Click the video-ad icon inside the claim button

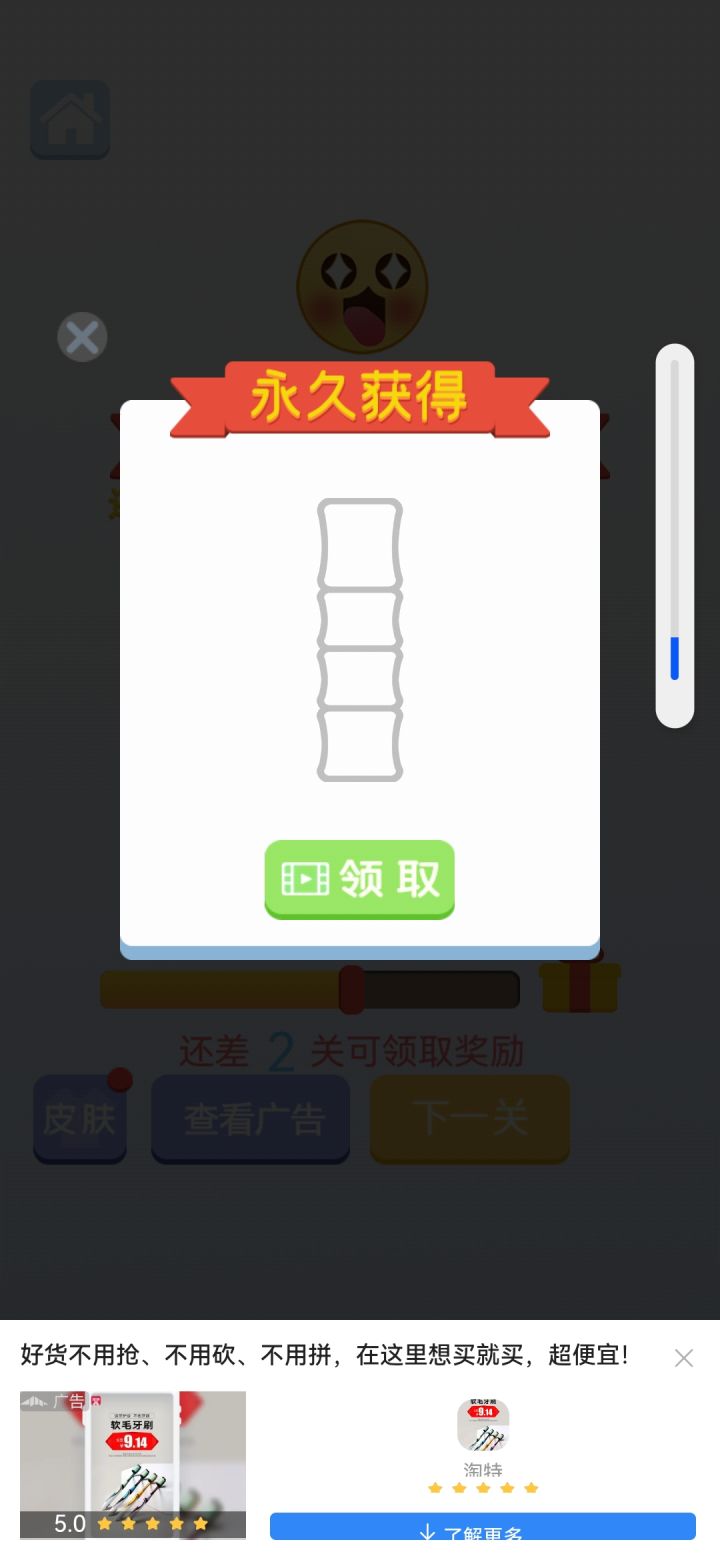click(x=305, y=879)
